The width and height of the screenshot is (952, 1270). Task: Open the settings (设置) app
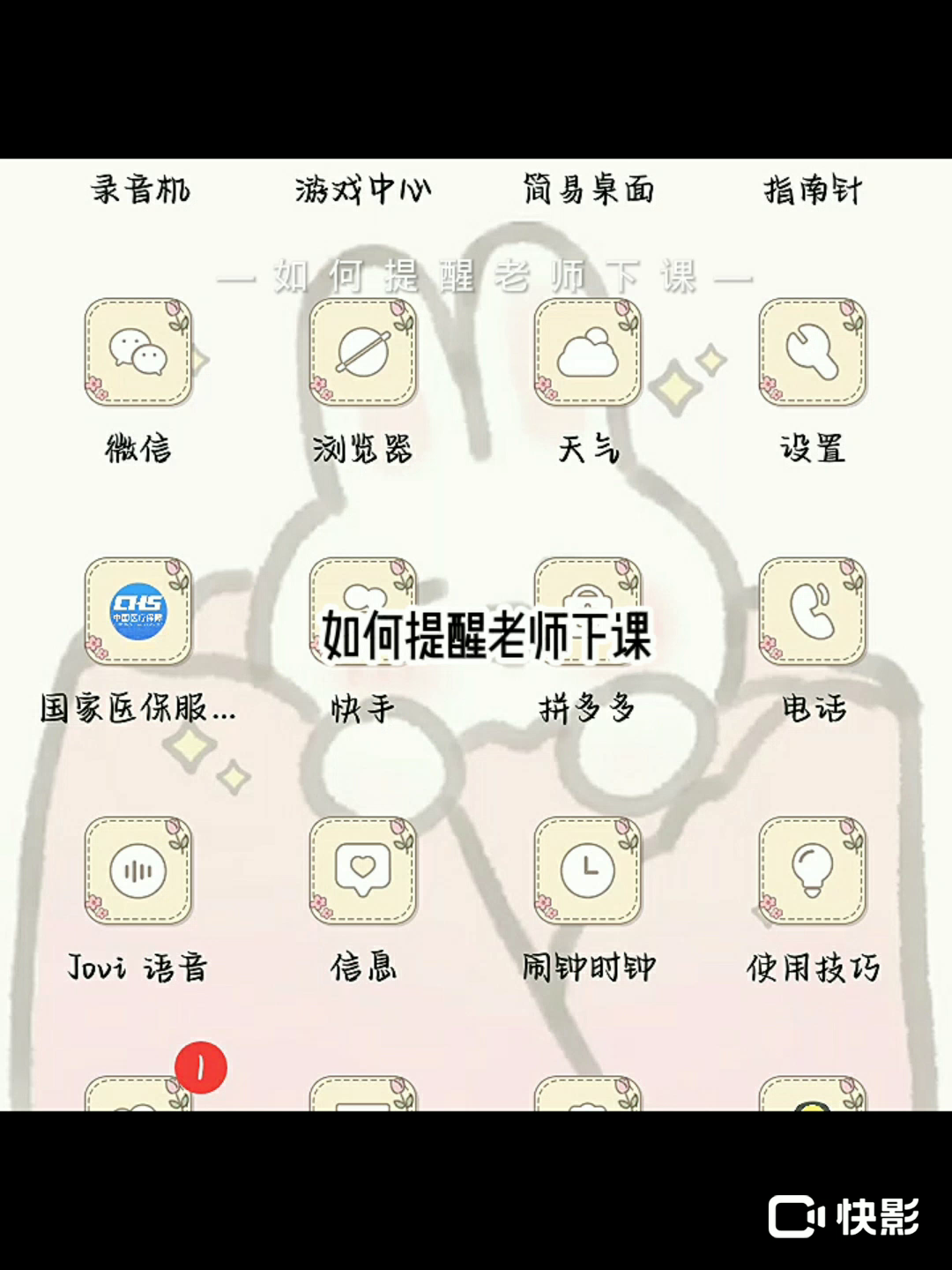coord(813,353)
